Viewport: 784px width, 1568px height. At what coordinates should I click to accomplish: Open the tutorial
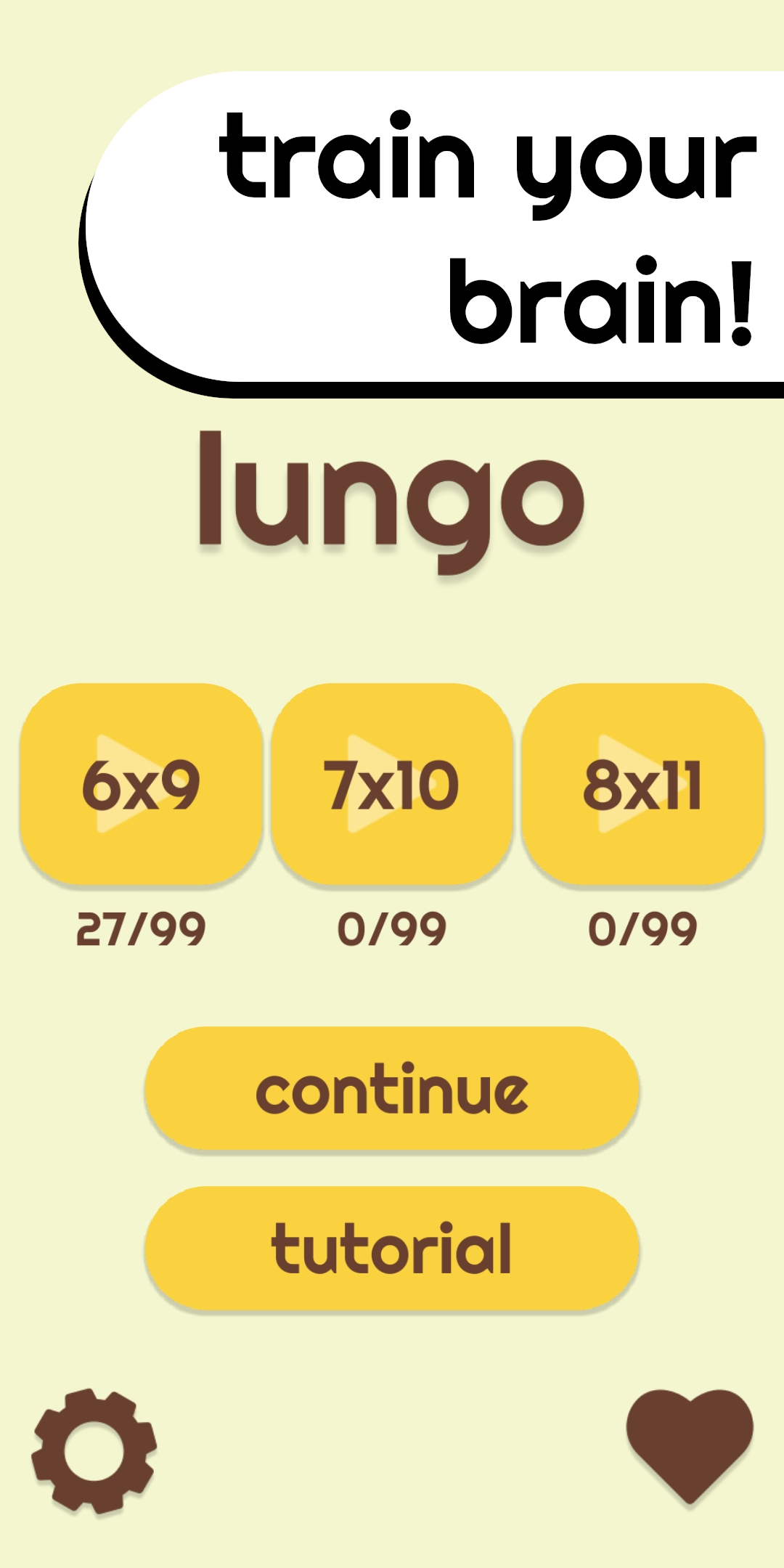coord(392,1248)
